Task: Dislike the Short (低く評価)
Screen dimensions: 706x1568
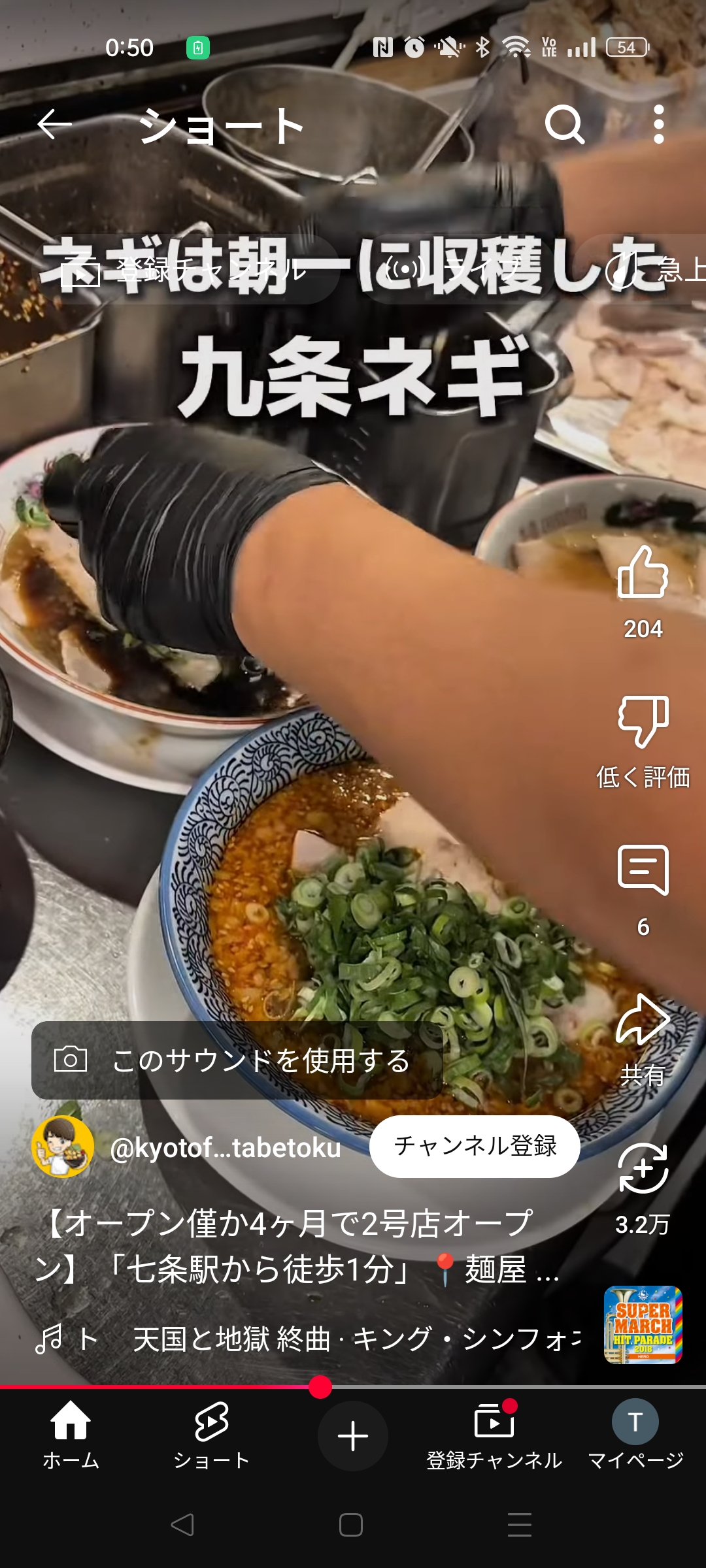Action: (643, 721)
